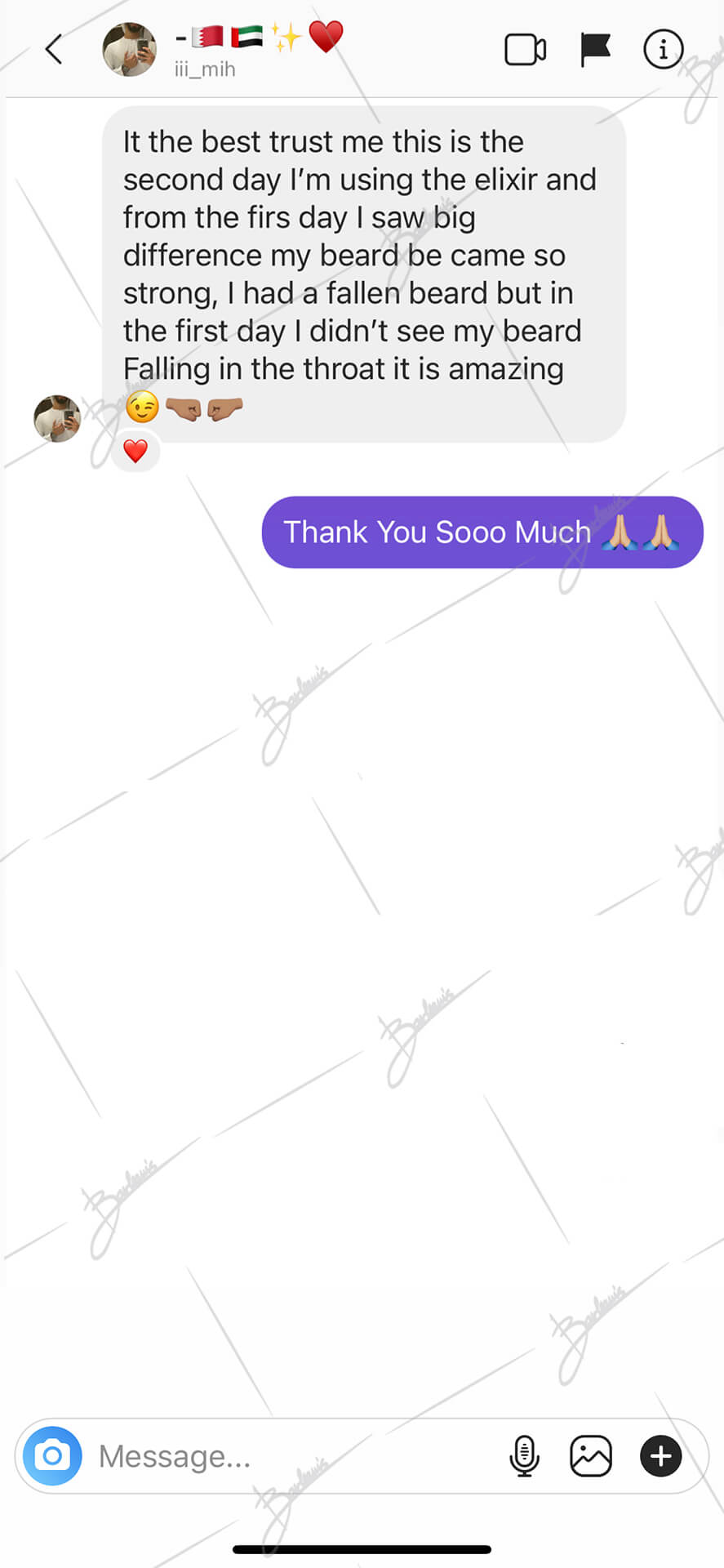The height and width of the screenshot is (1568, 724).
Task: Focus the Message text field
Action: click(x=294, y=1456)
